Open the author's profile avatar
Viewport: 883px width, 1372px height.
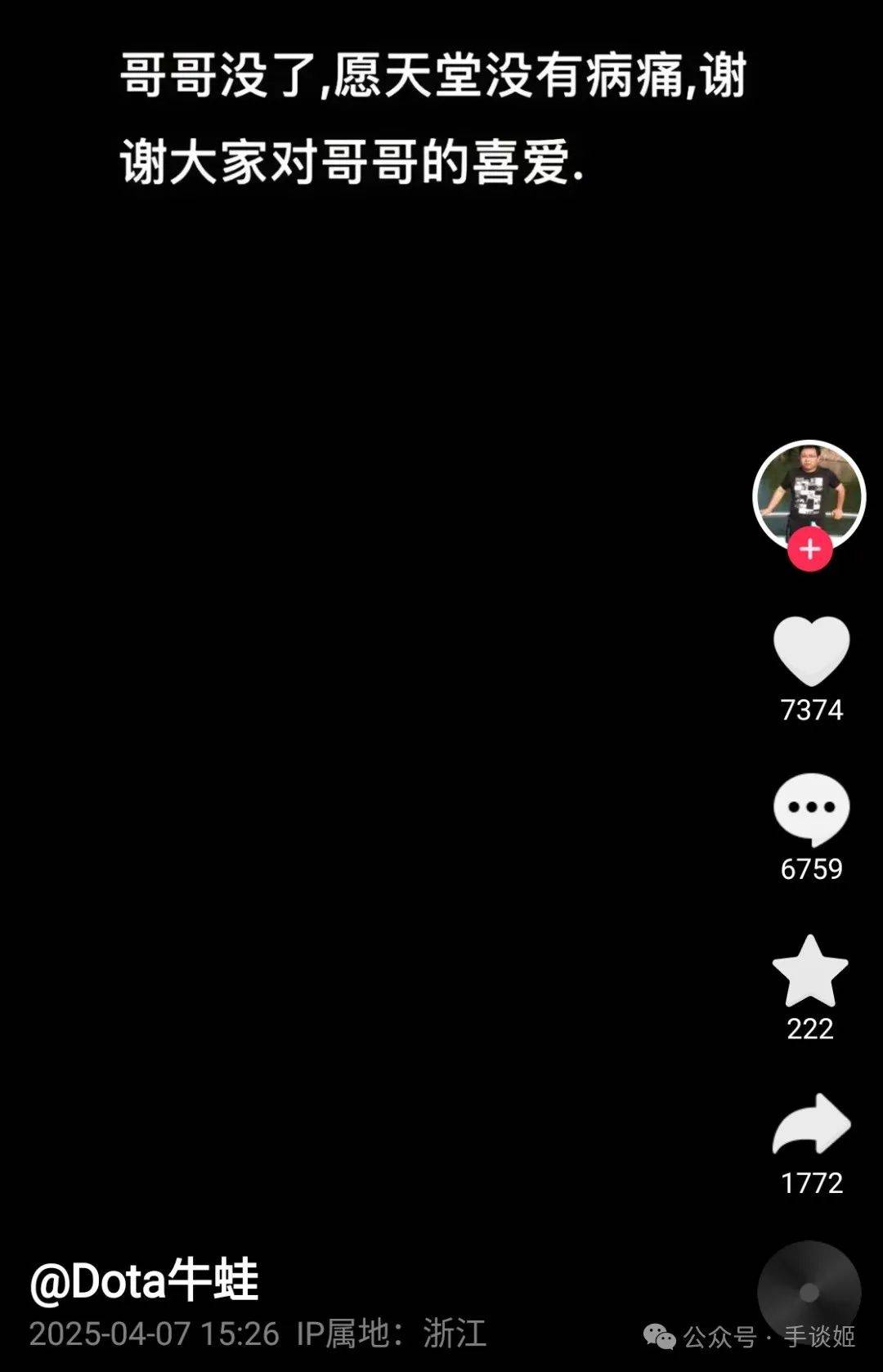click(x=809, y=493)
